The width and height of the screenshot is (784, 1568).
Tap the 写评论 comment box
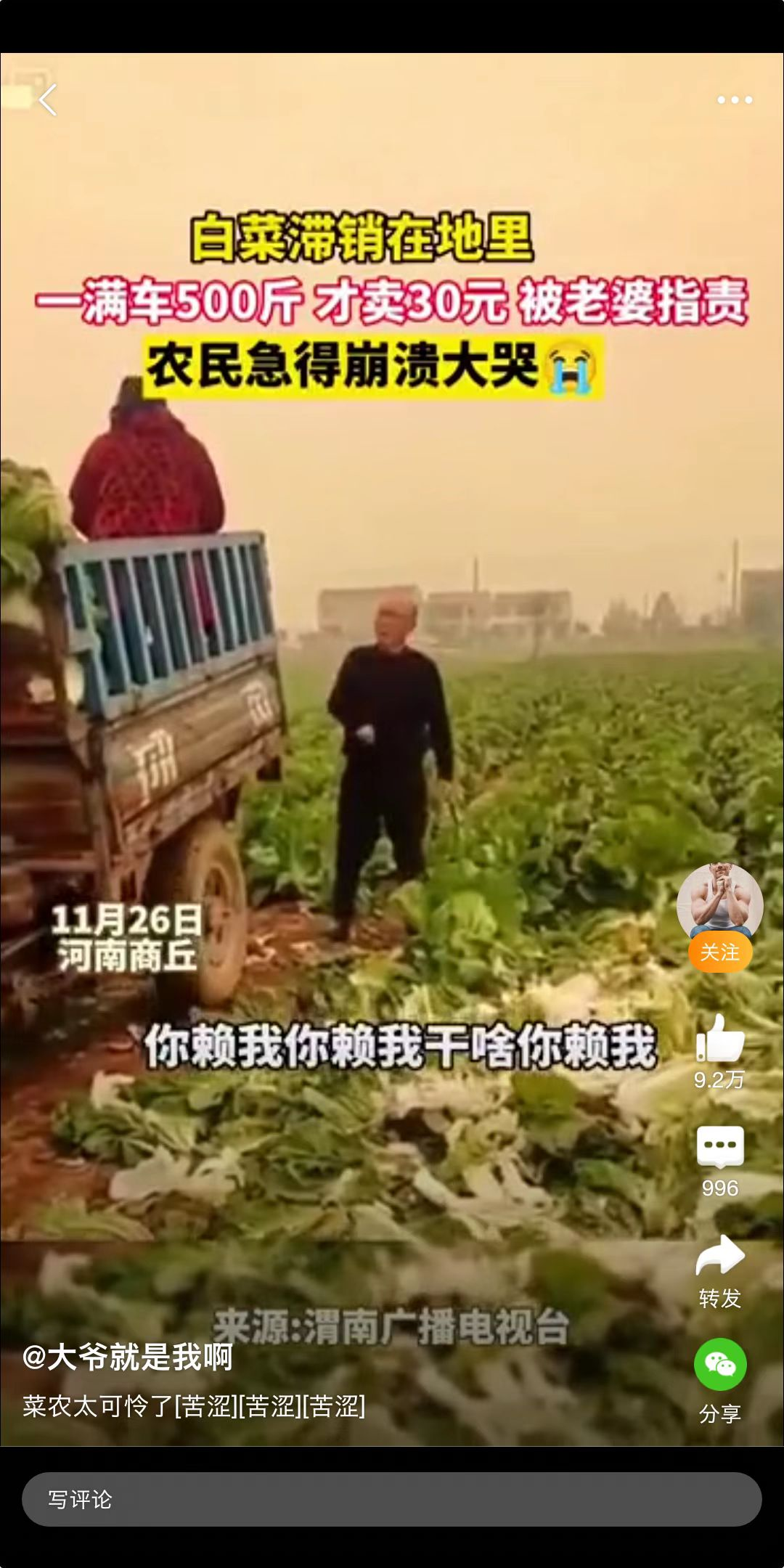click(391, 1500)
